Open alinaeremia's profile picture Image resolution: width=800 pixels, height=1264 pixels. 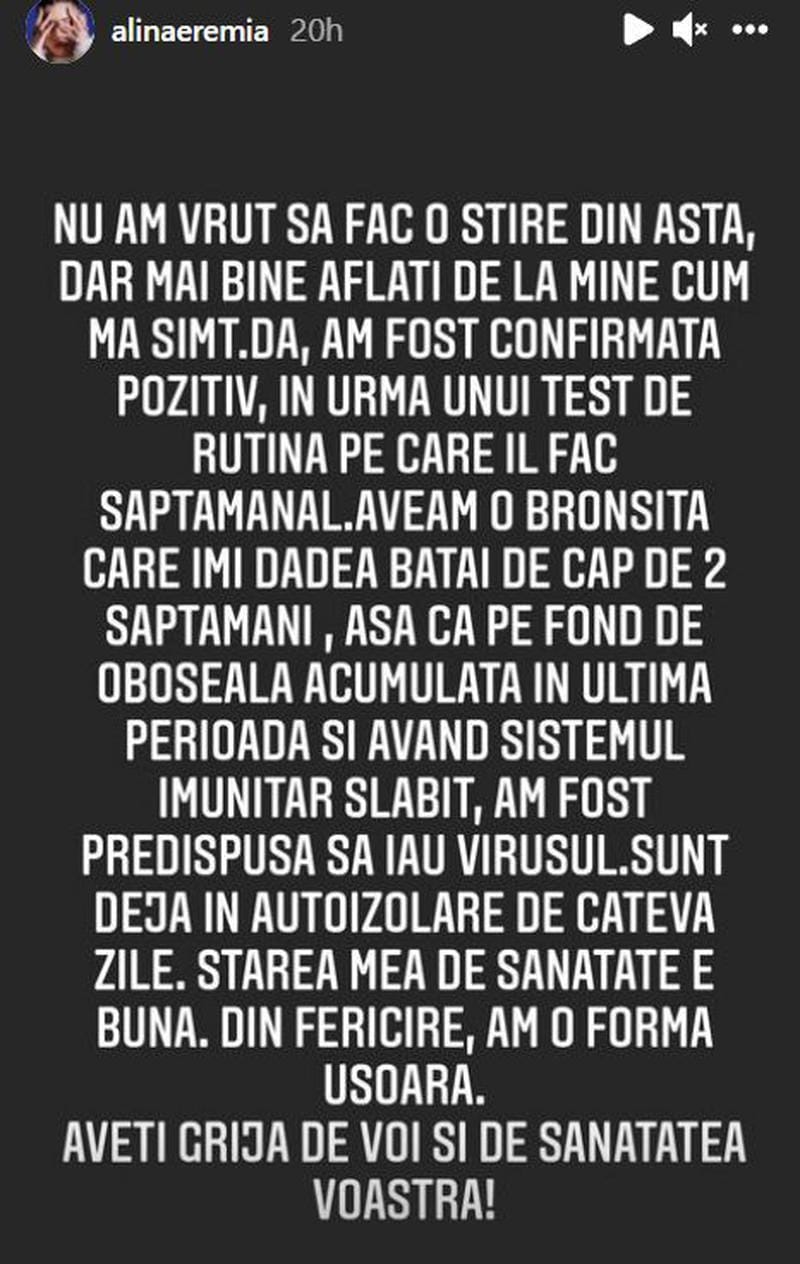[x=60, y=31]
